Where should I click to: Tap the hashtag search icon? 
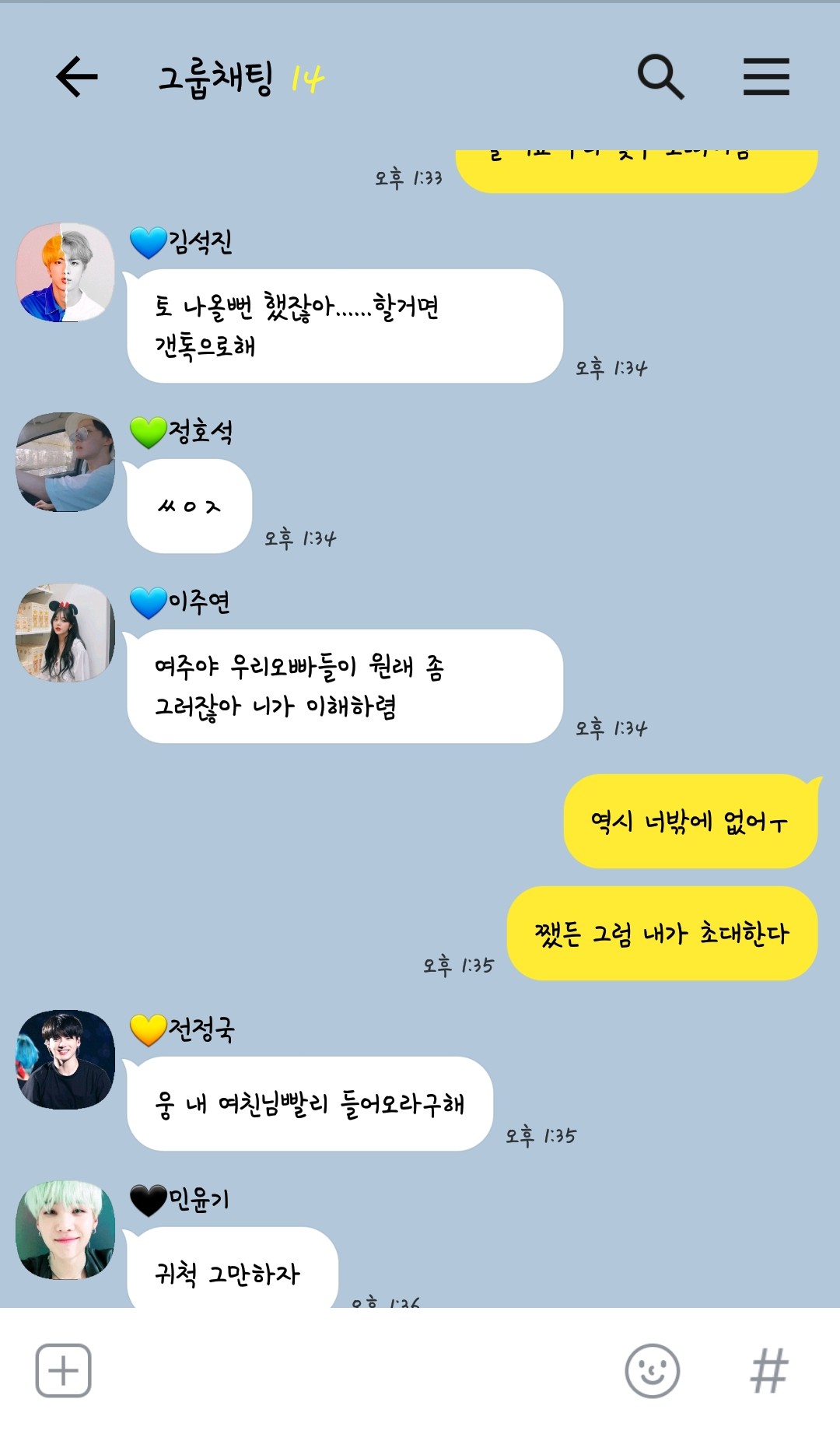(x=768, y=1370)
